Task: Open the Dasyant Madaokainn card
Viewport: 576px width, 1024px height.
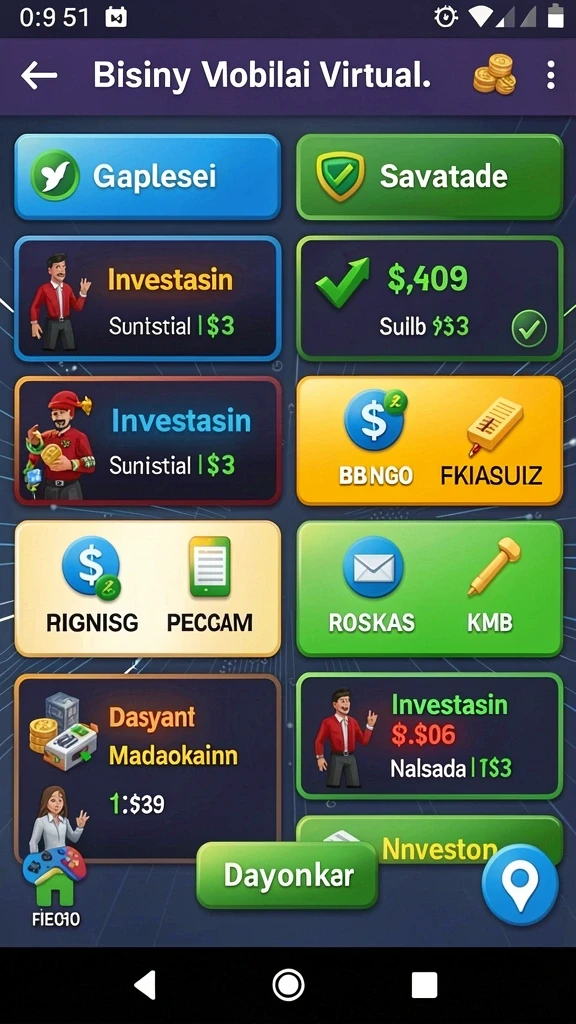Action: pyautogui.click(x=148, y=768)
